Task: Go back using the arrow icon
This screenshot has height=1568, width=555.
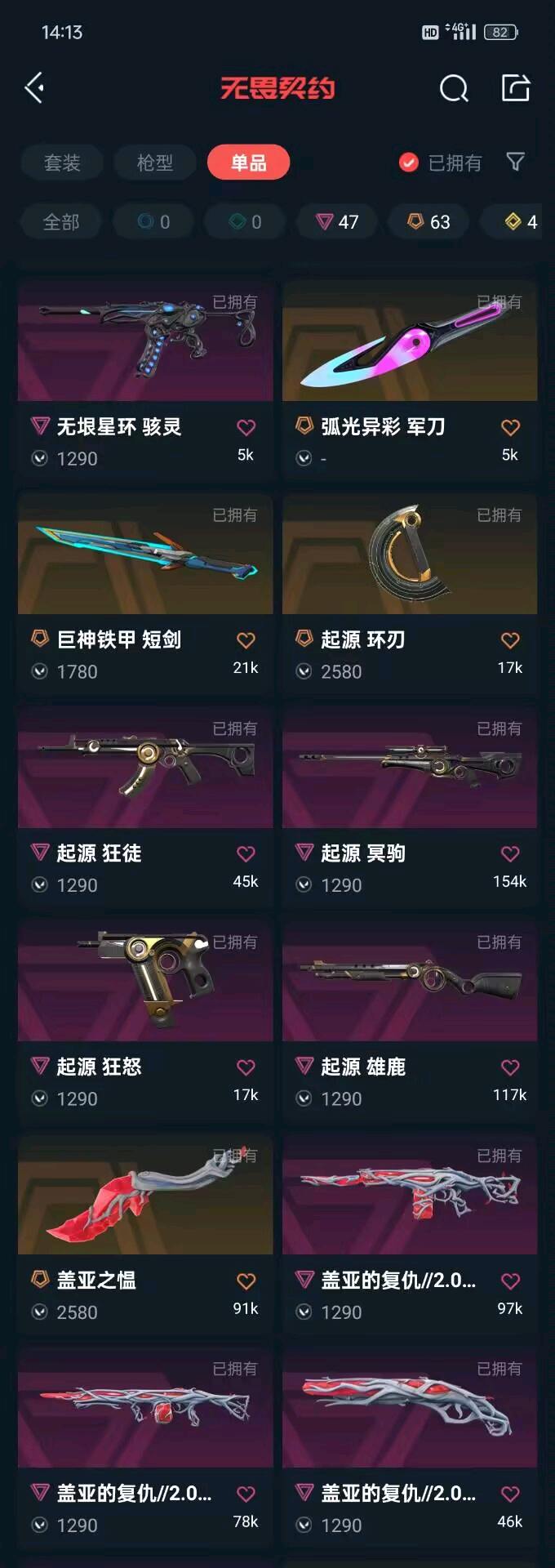Action: pos(34,87)
